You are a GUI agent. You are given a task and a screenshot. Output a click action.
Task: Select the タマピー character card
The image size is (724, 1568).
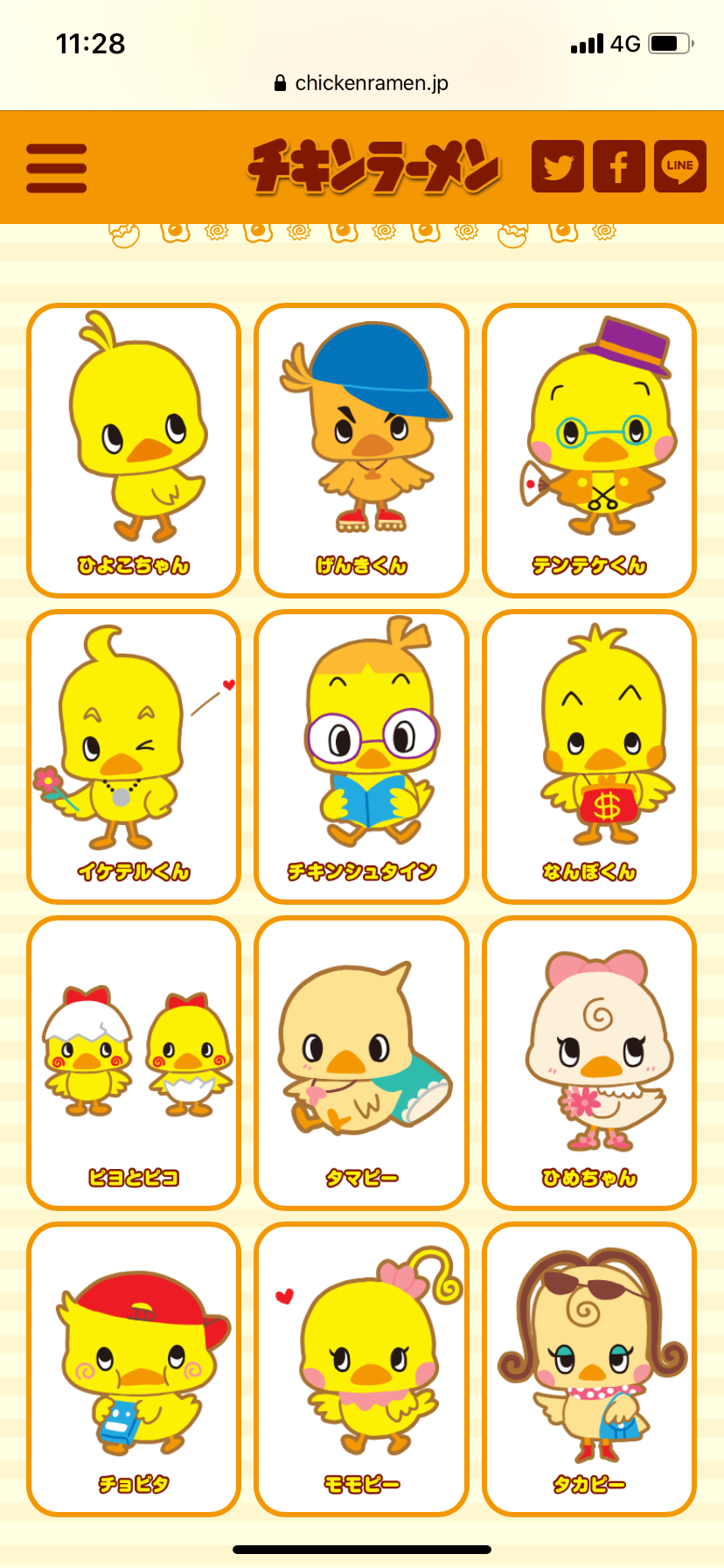coord(361,1063)
